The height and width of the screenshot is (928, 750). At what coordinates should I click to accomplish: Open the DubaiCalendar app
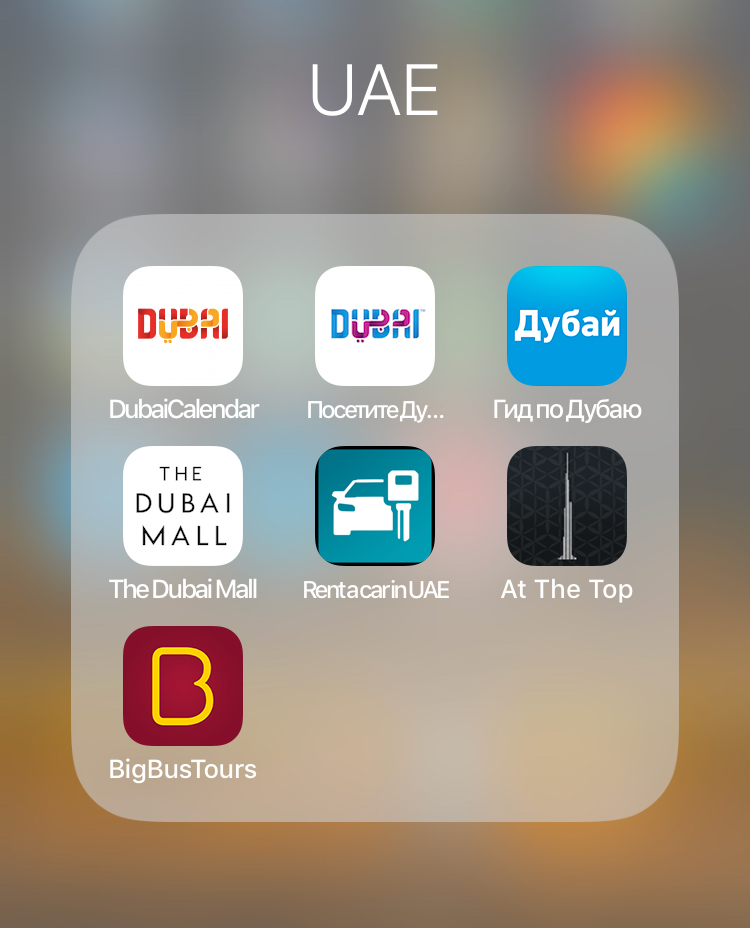click(183, 326)
